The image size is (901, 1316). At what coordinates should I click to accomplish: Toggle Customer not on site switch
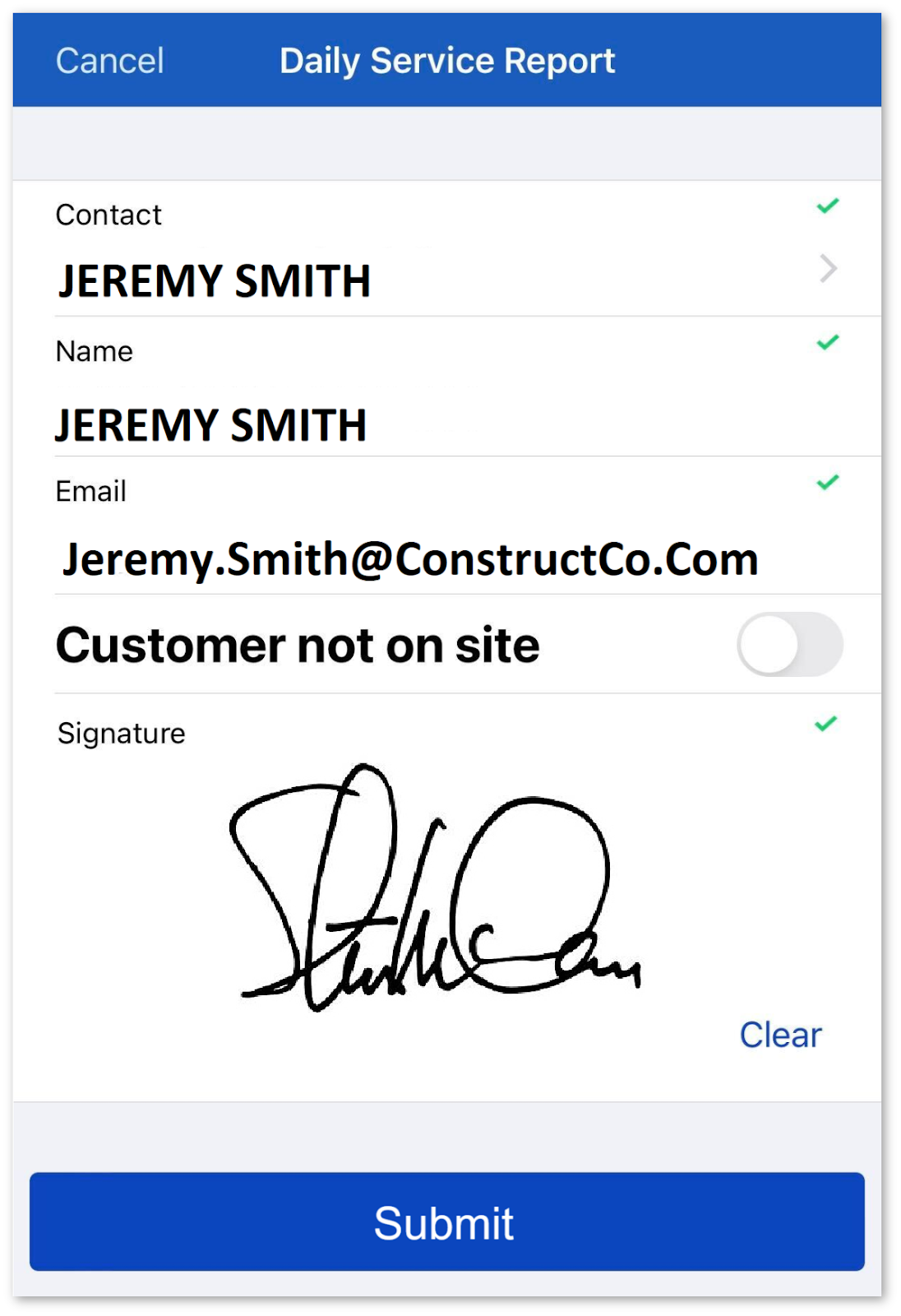tap(788, 644)
